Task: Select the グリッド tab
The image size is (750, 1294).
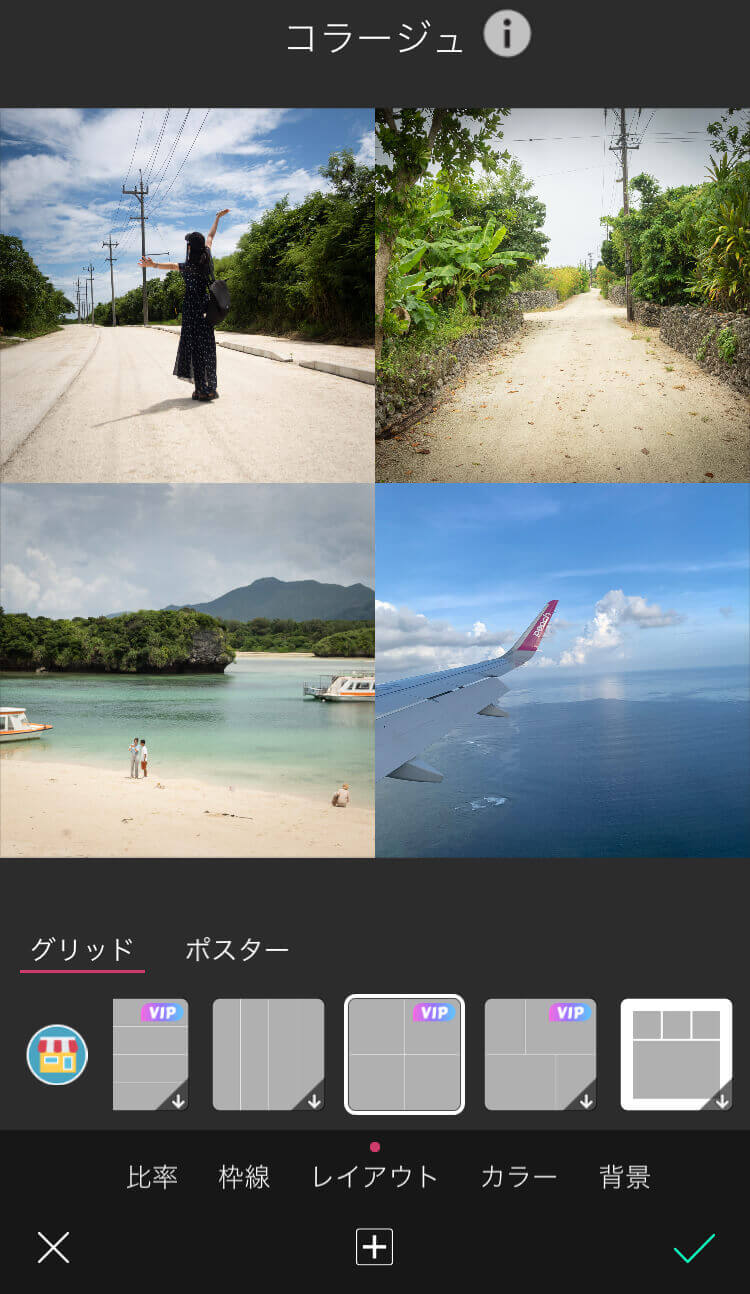Action: pos(82,949)
